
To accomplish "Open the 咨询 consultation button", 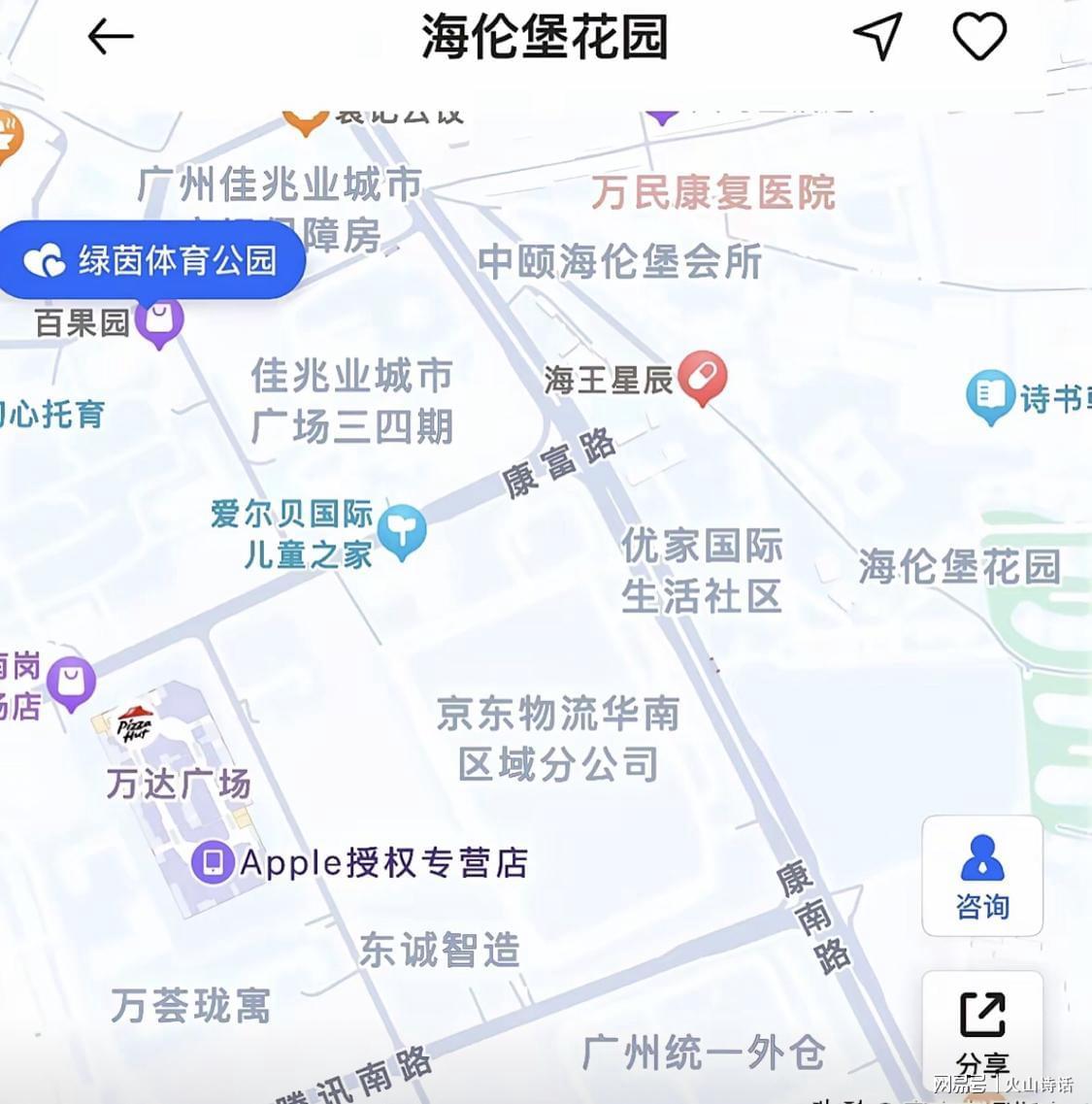I will [981, 876].
